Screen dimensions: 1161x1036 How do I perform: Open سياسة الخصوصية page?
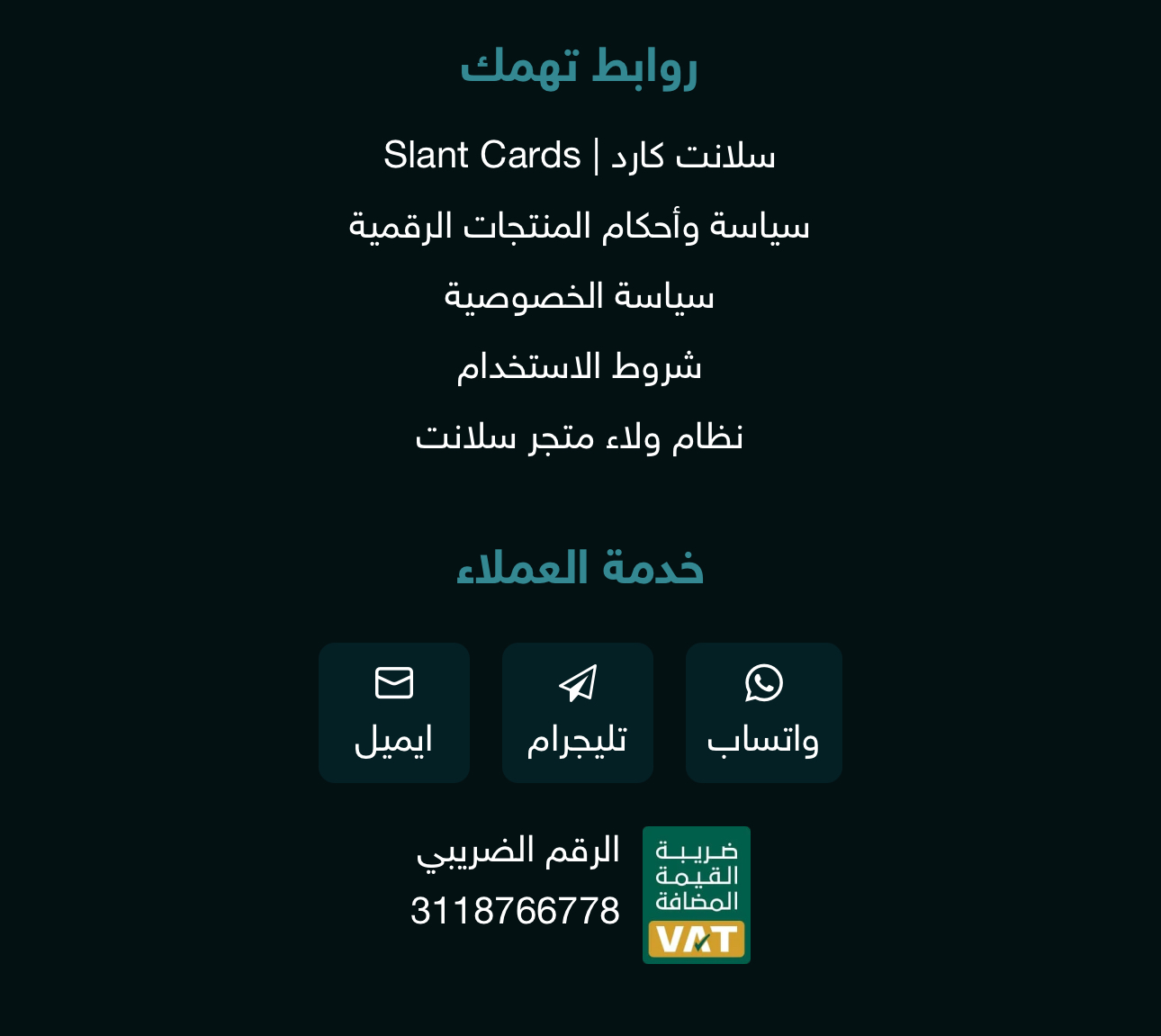point(579,296)
